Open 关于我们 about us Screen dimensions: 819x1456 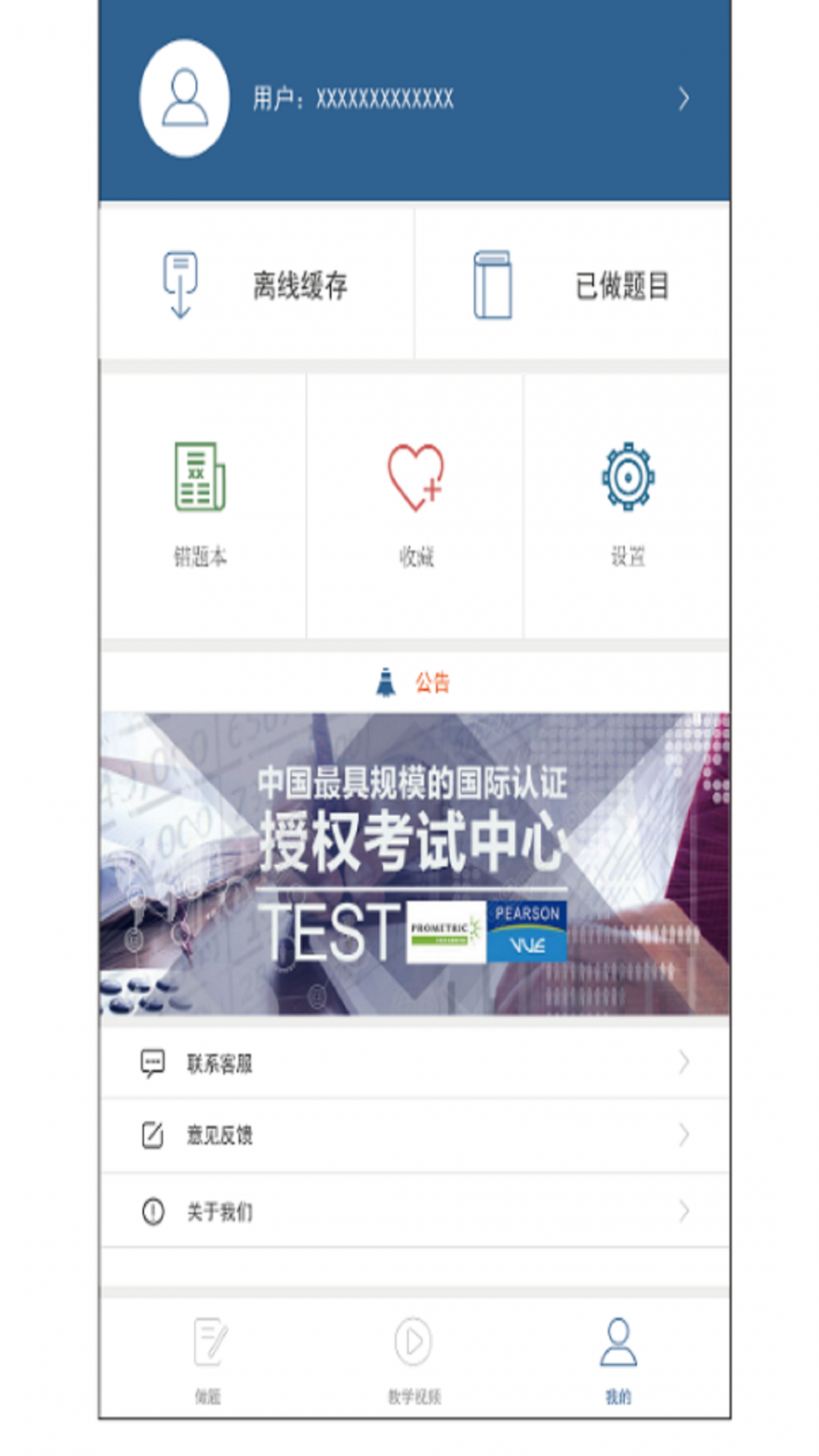(414, 1210)
